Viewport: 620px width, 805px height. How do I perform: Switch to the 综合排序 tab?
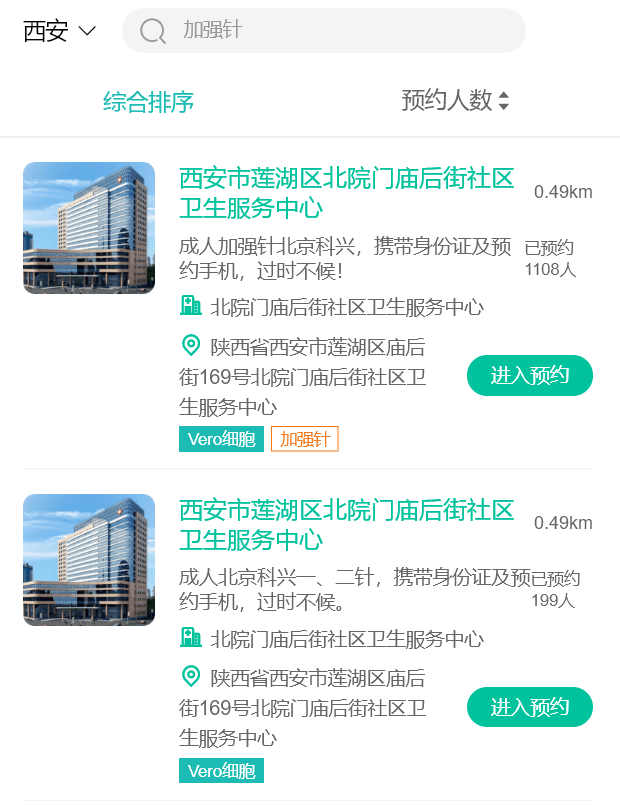coord(148,101)
